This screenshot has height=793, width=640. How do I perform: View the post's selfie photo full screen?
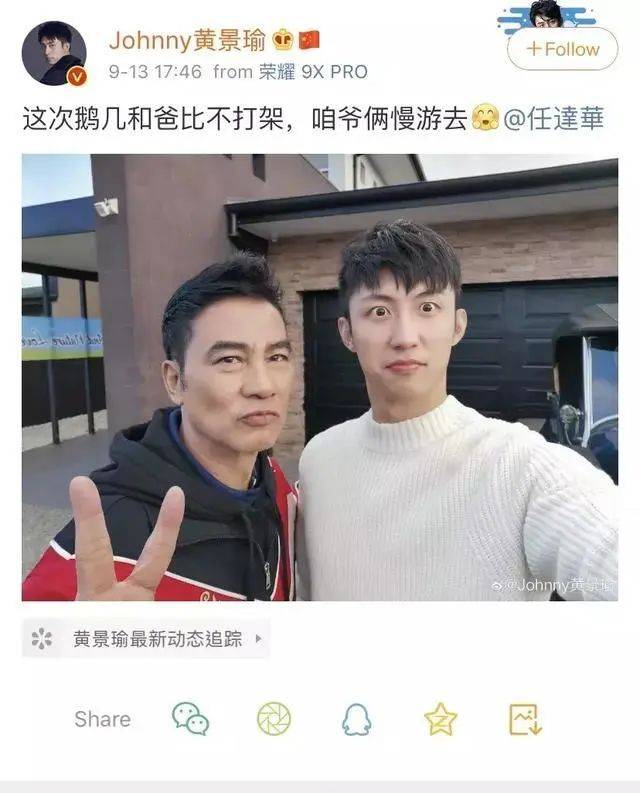click(320, 377)
